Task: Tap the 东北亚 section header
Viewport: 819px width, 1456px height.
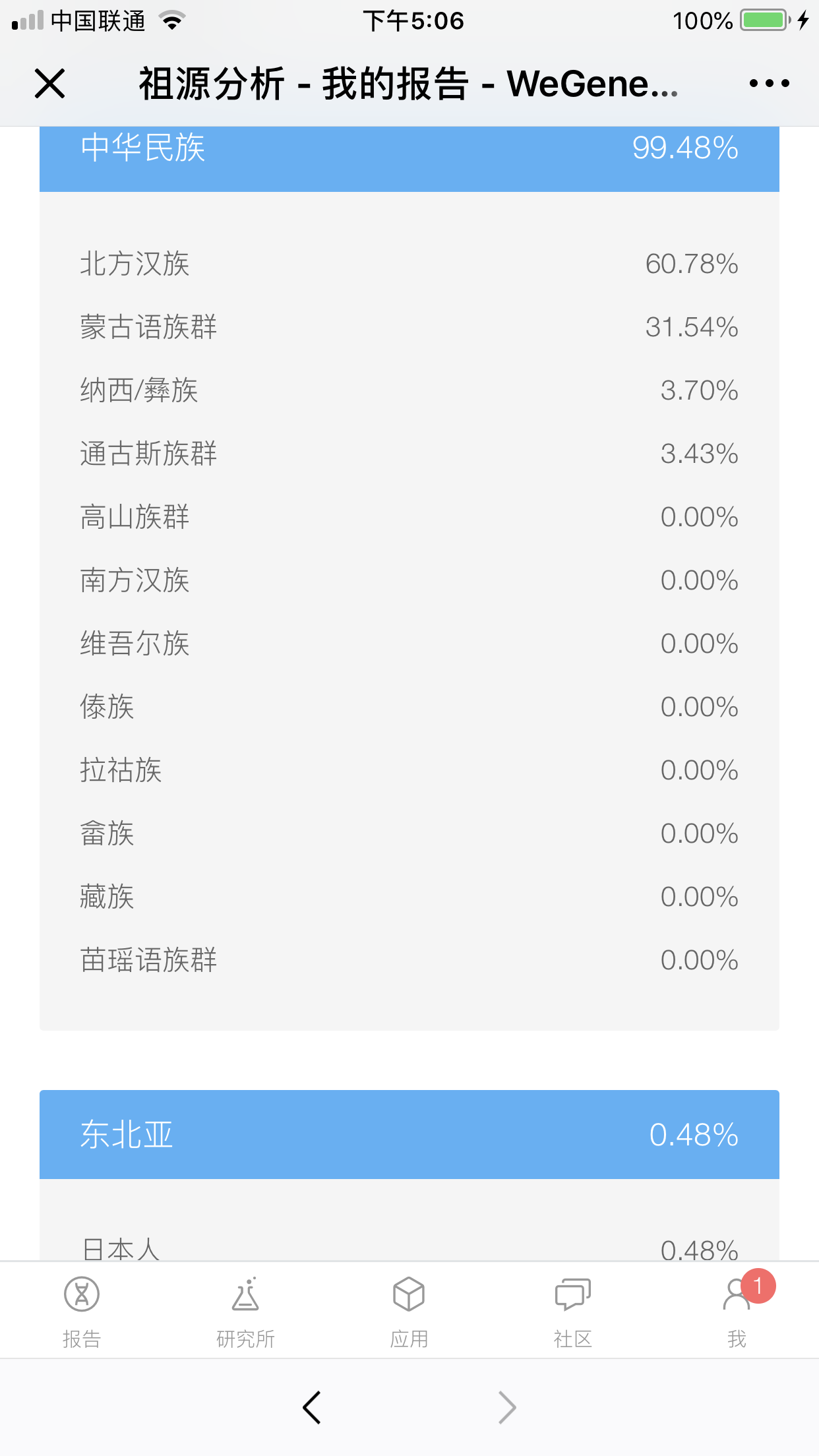Action: point(409,1134)
